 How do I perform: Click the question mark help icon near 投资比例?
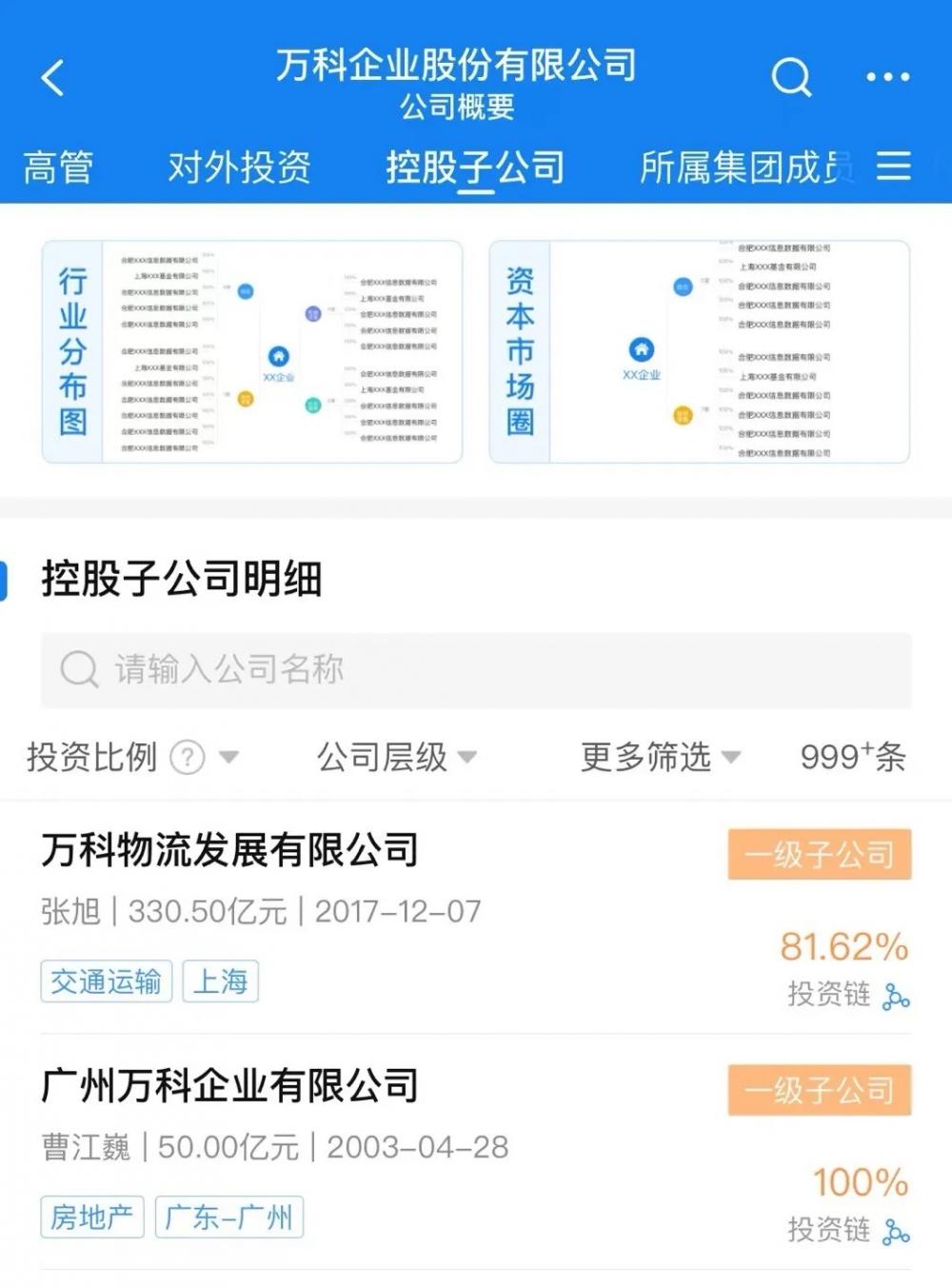click(187, 758)
